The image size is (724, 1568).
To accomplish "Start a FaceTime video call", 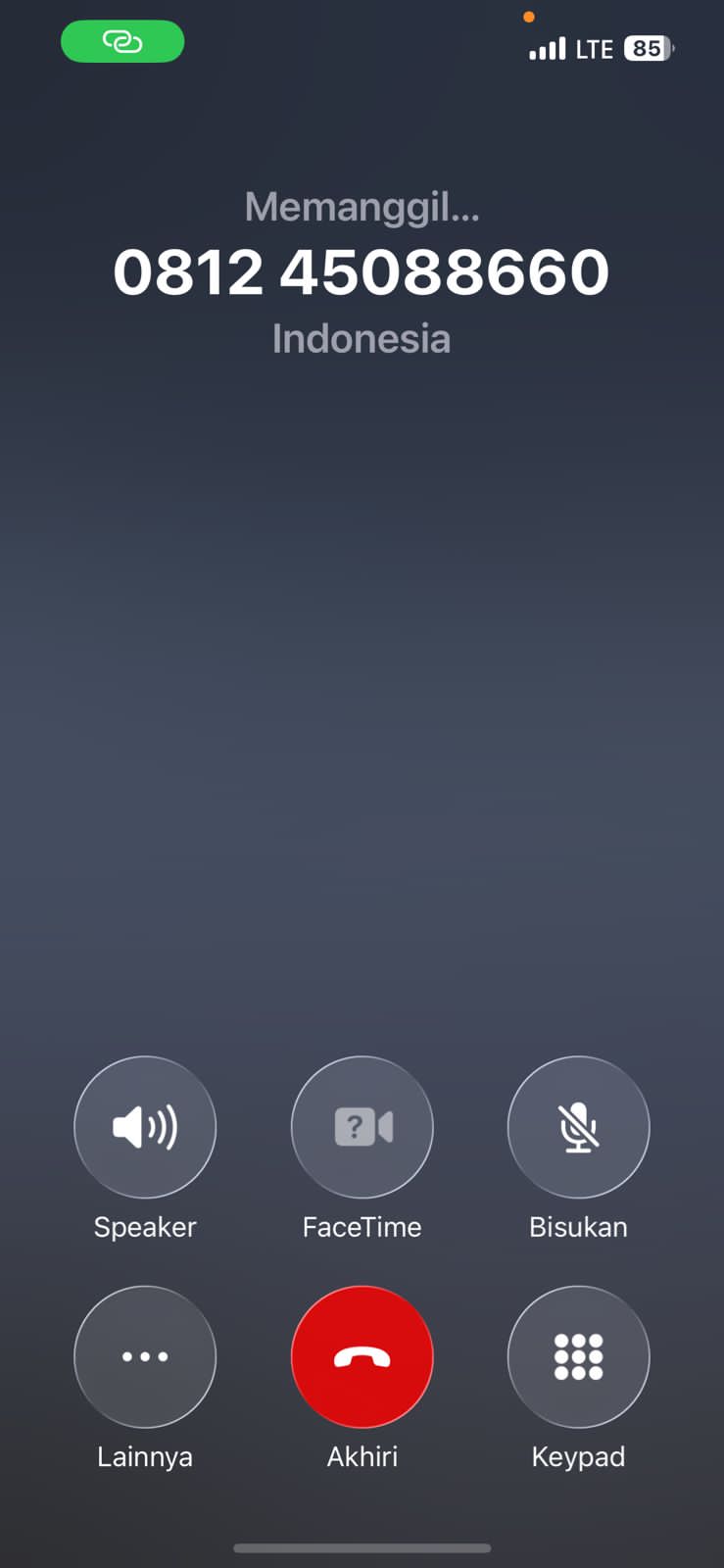I will tap(362, 1127).
